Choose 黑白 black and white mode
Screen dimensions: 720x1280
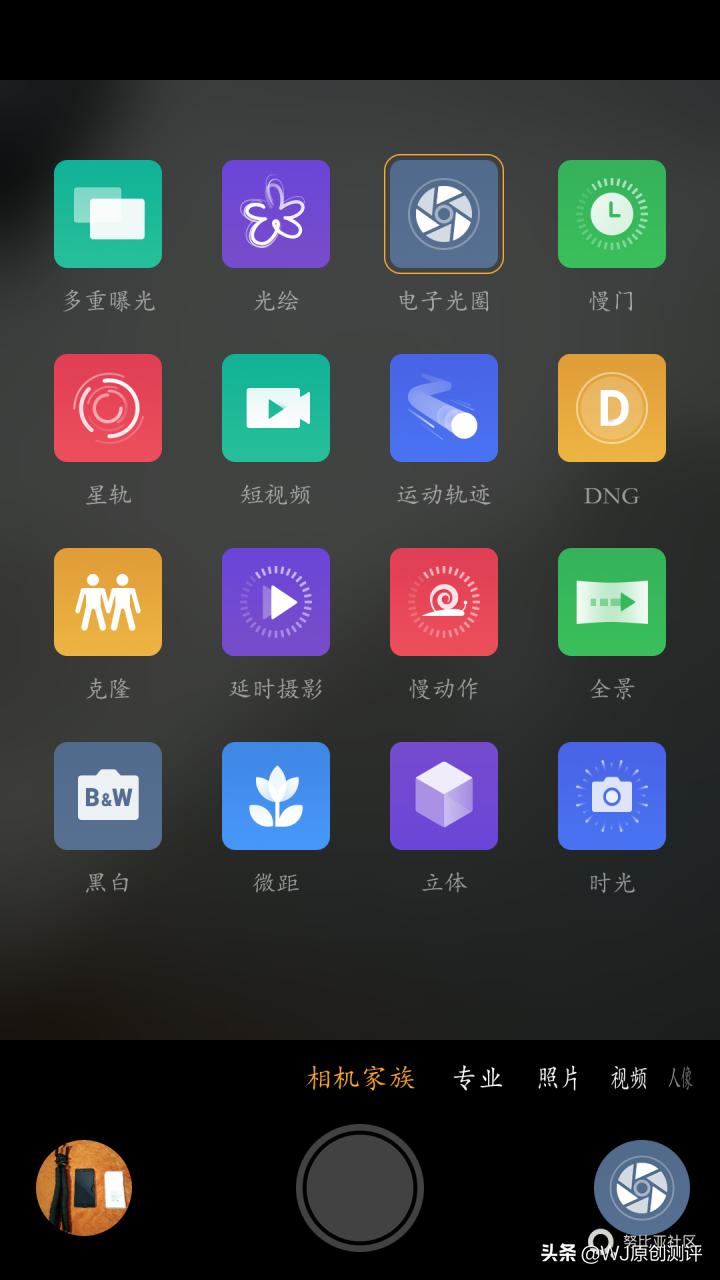coord(108,796)
